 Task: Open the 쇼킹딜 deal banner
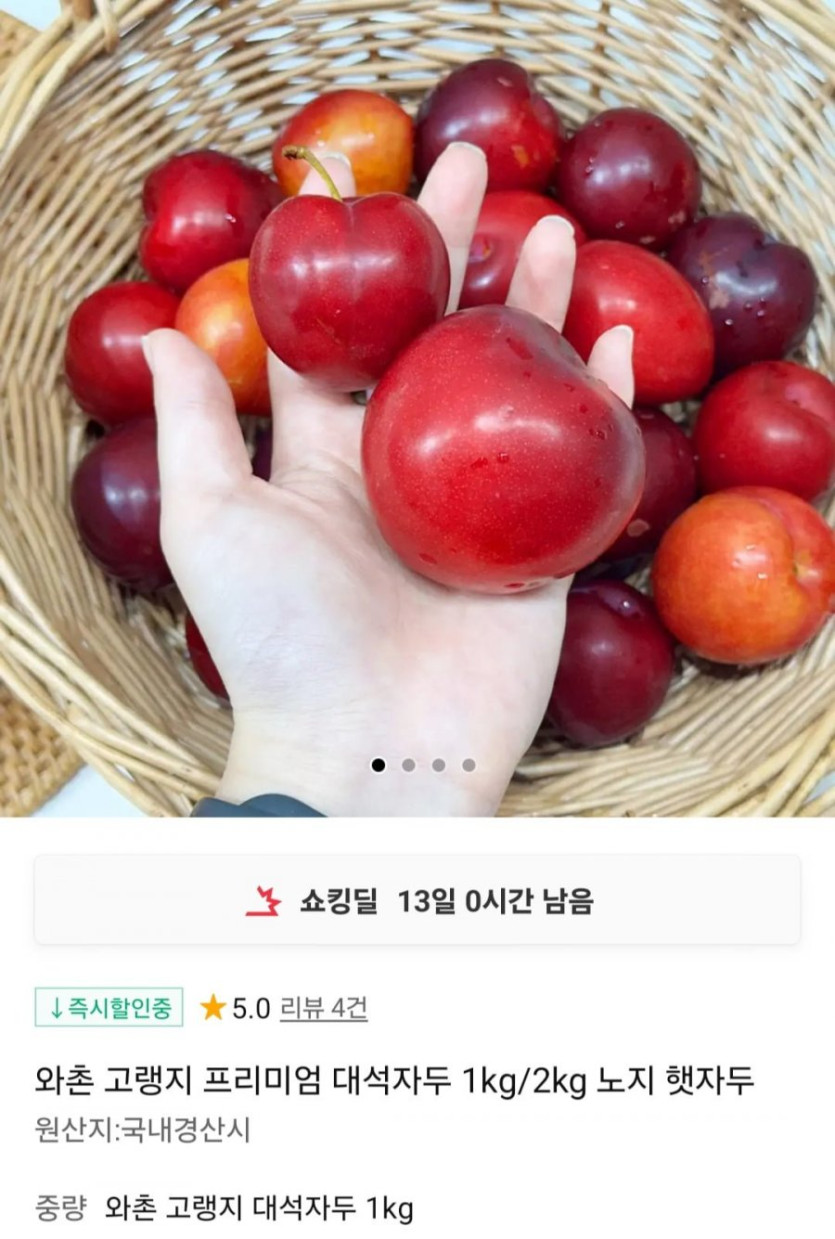click(417, 900)
